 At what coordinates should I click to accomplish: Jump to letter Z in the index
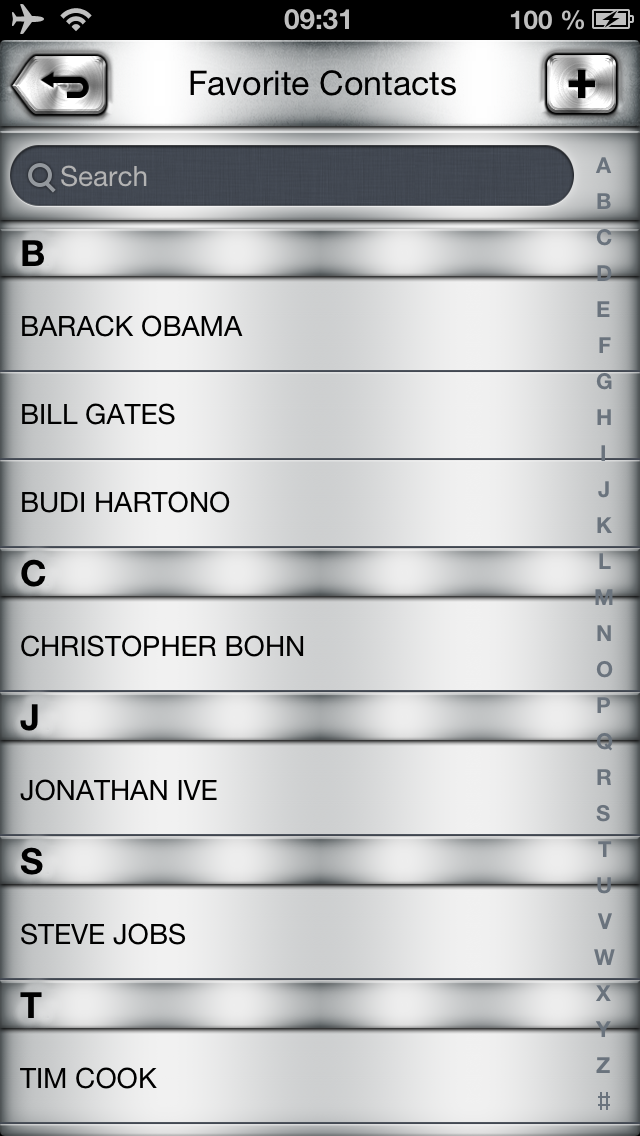(x=603, y=1066)
